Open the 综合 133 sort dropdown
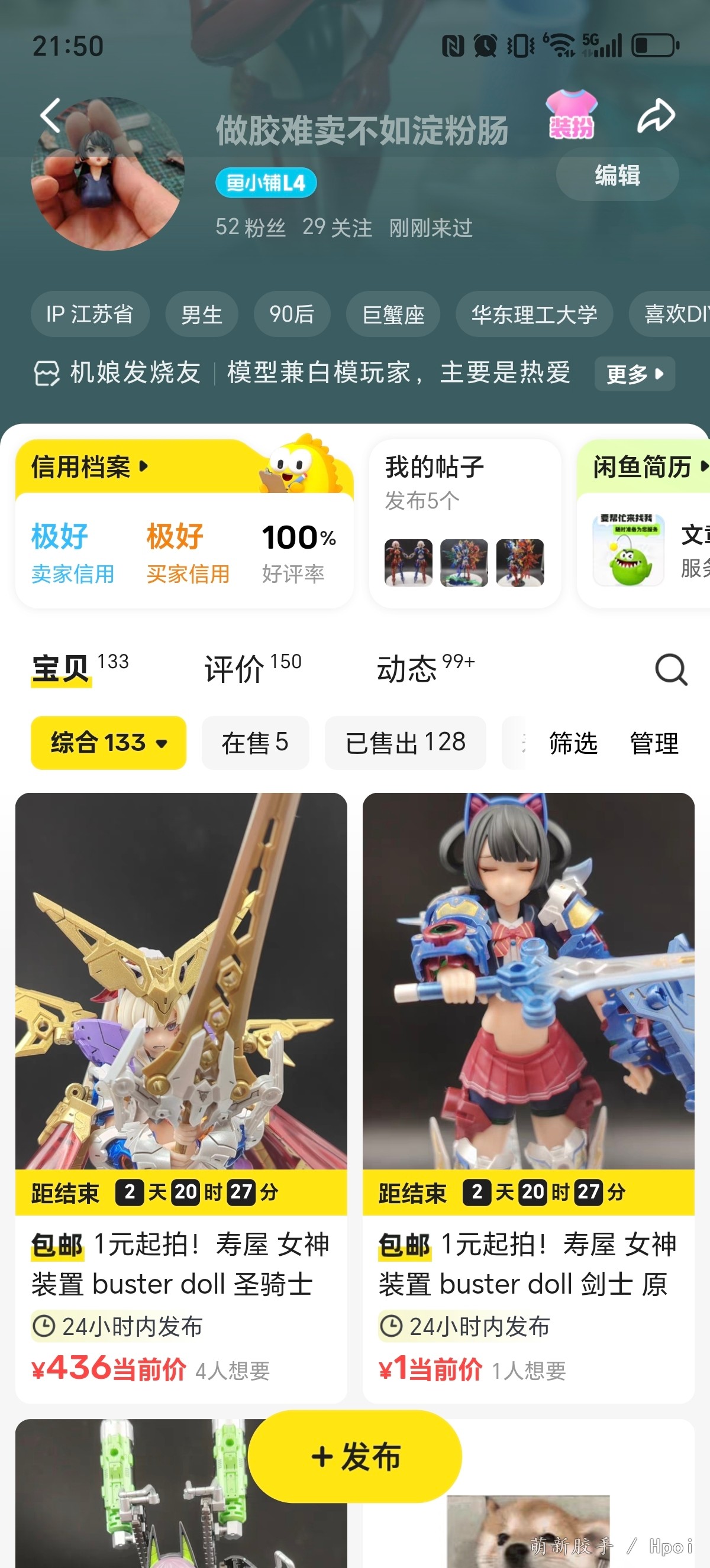Viewport: 710px width, 1568px height. (108, 743)
